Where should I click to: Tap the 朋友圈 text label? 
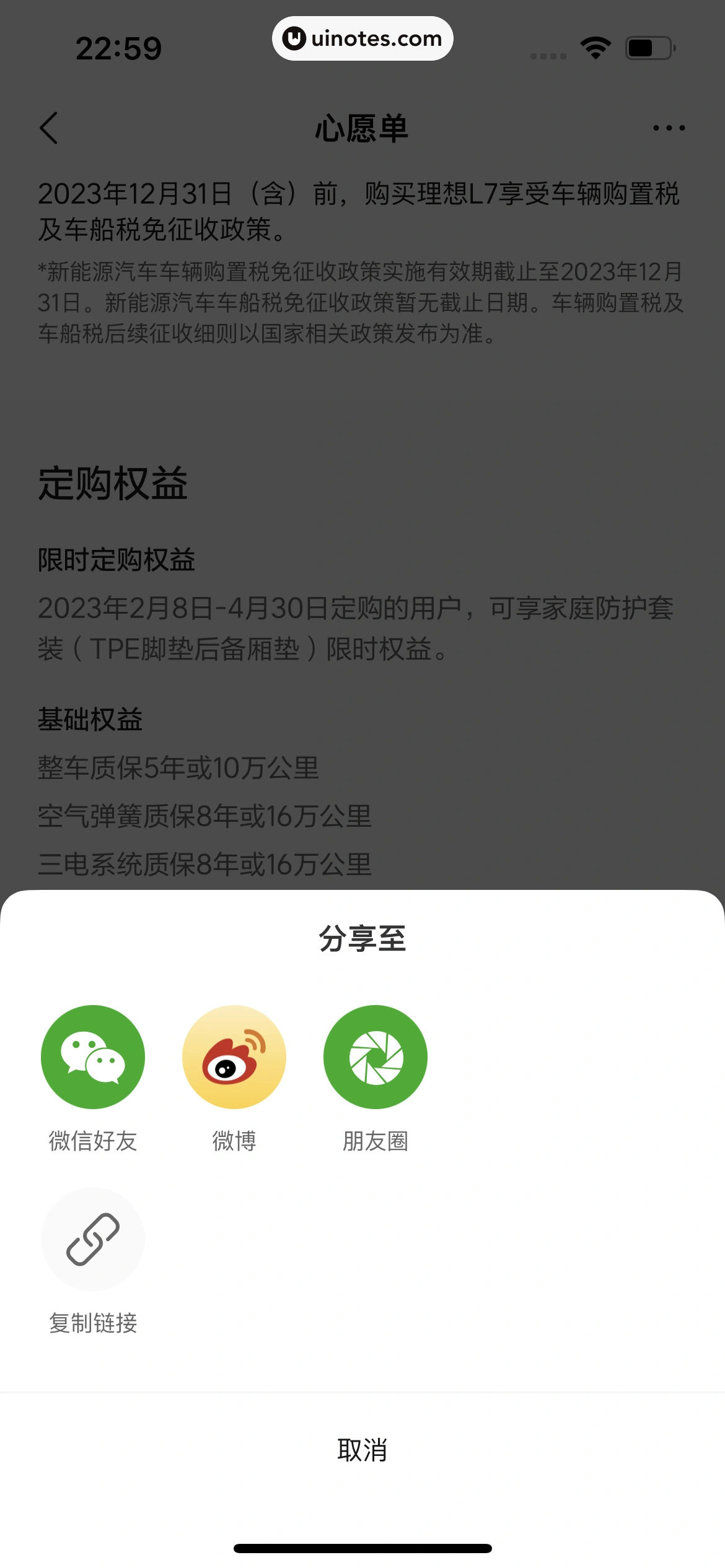coord(374,1139)
